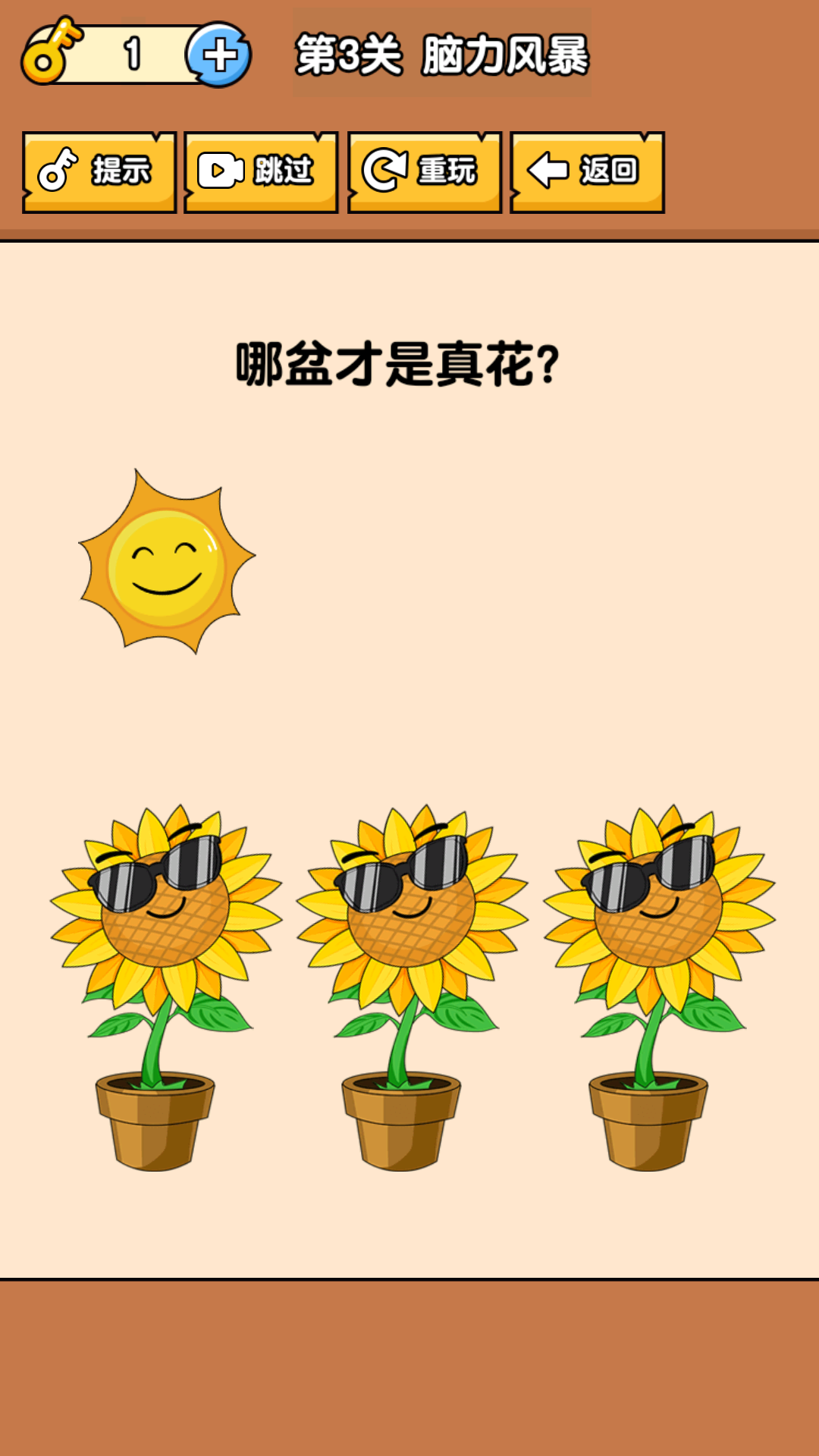Skip this level with 跳过
Screen dimensions: 819x1456
pyautogui.click(x=261, y=171)
